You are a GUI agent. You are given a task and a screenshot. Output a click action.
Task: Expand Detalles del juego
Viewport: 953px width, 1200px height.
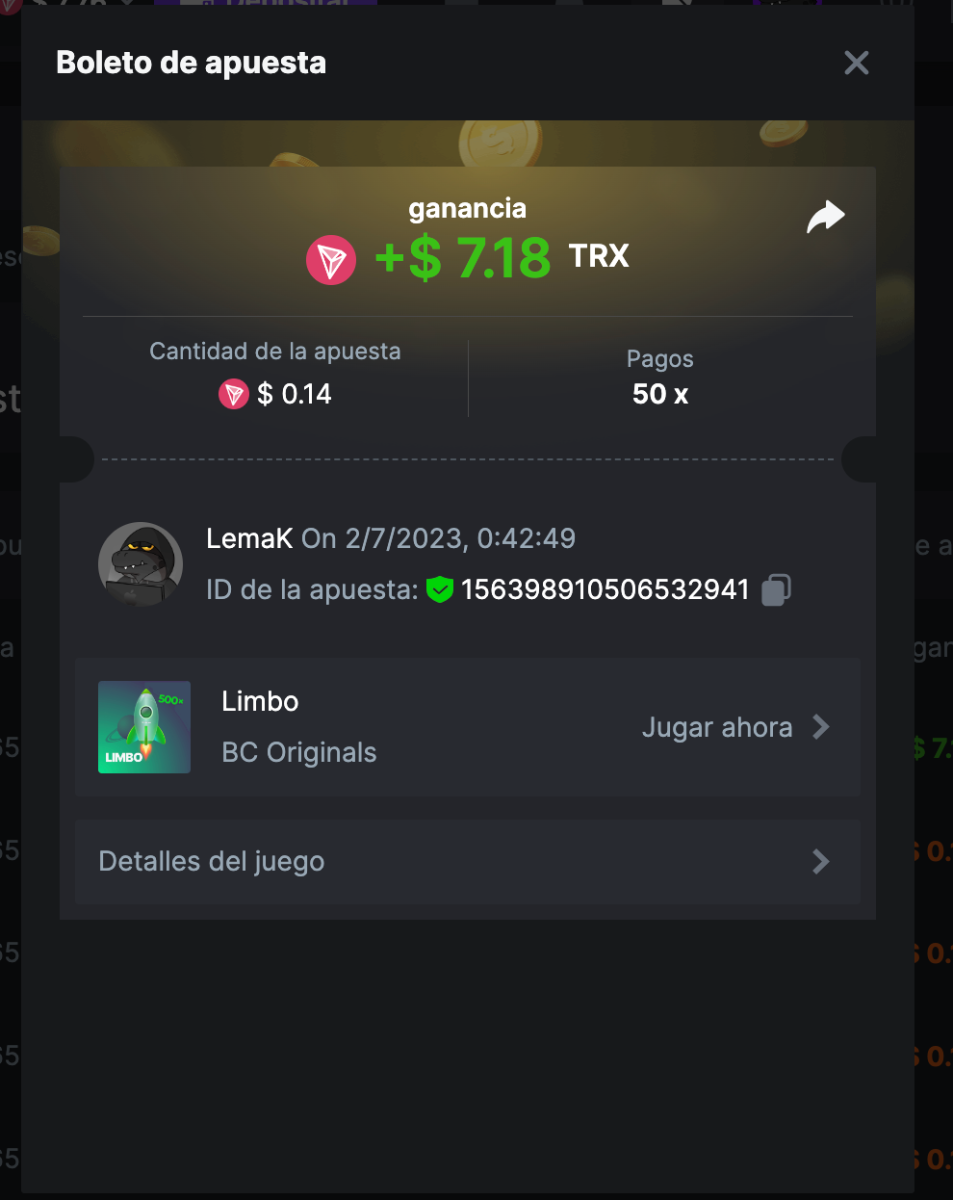pyautogui.click(x=467, y=861)
